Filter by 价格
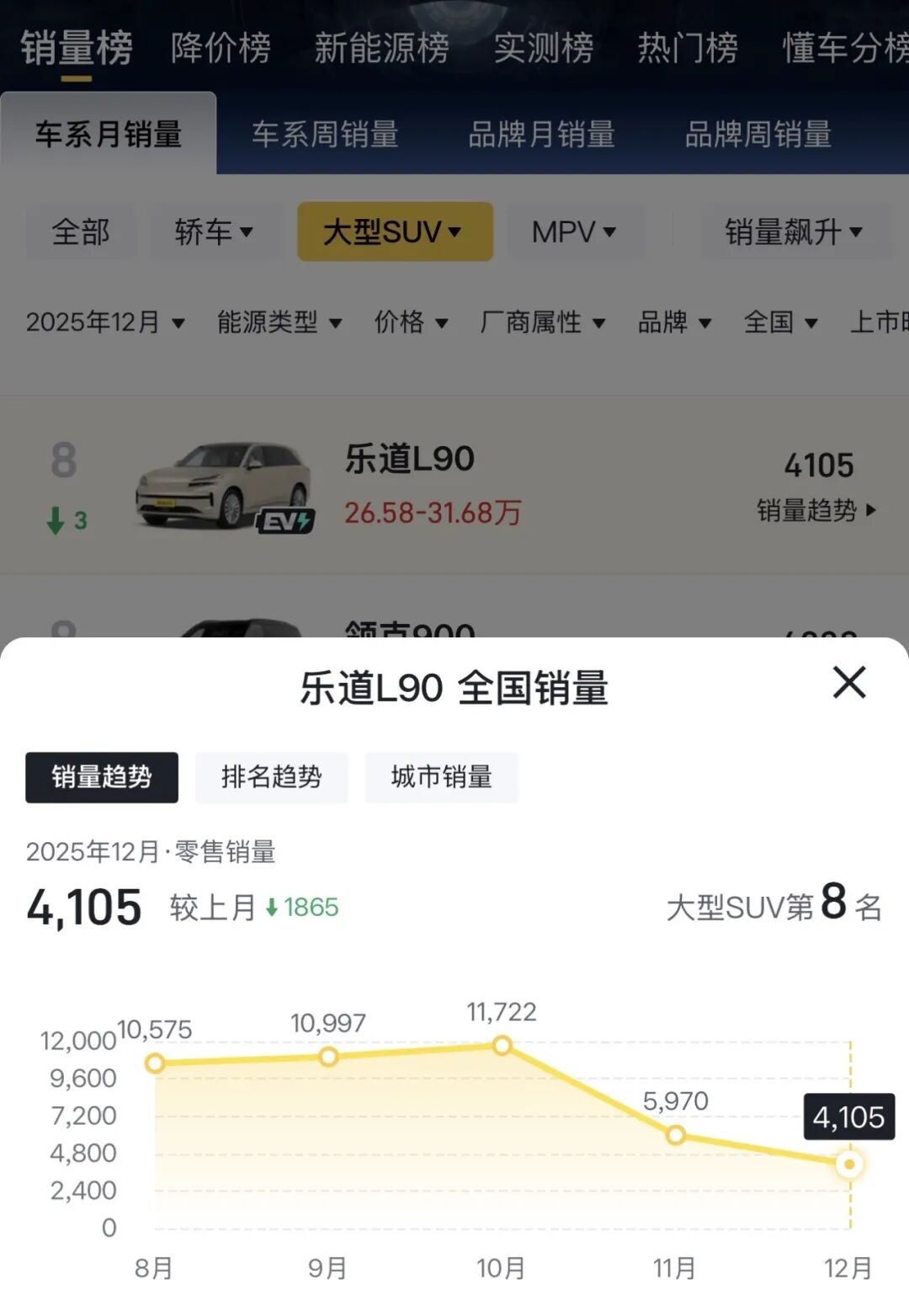The height and width of the screenshot is (1316, 909). [411, 322]
